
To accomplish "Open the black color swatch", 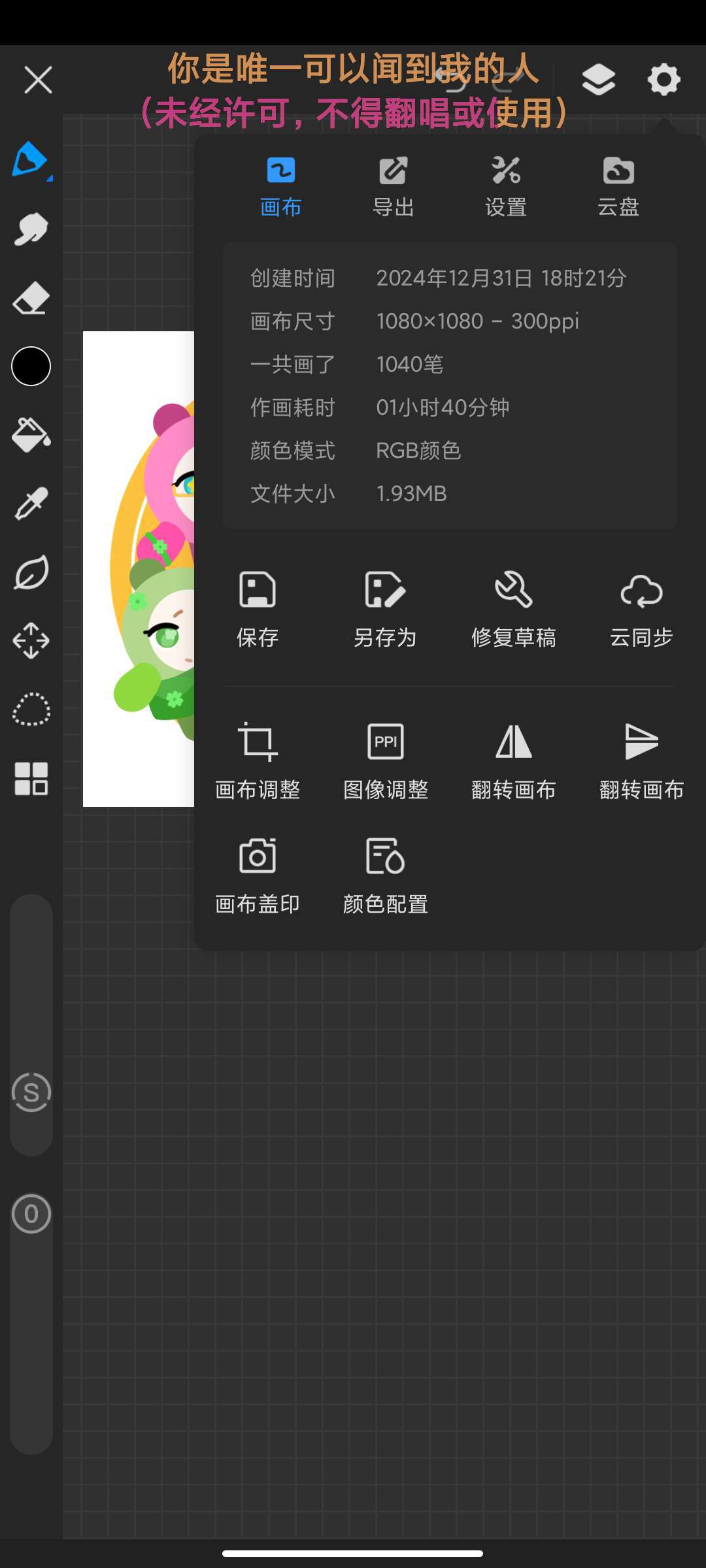I will pos(31,366).
